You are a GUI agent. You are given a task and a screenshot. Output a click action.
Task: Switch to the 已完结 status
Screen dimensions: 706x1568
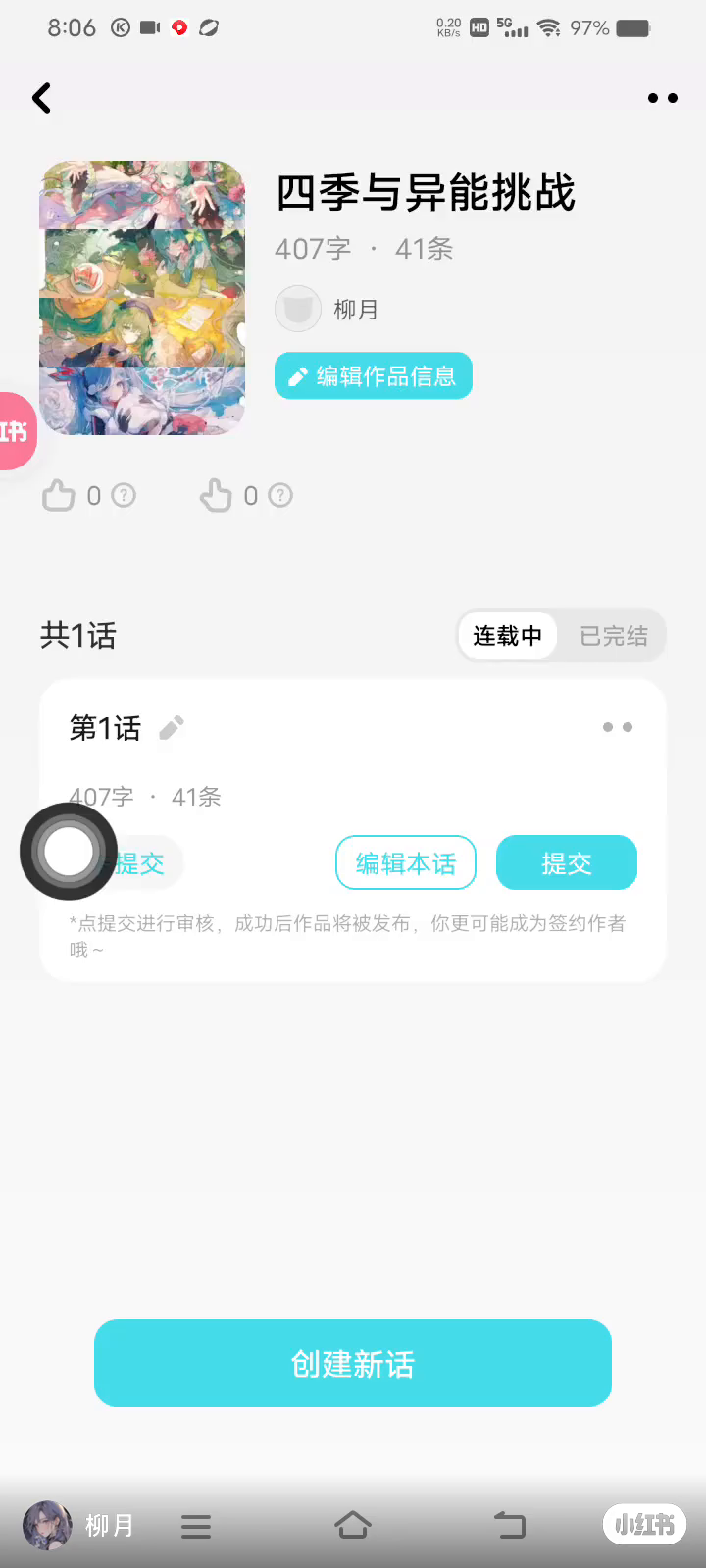click(x=613, y=636)
